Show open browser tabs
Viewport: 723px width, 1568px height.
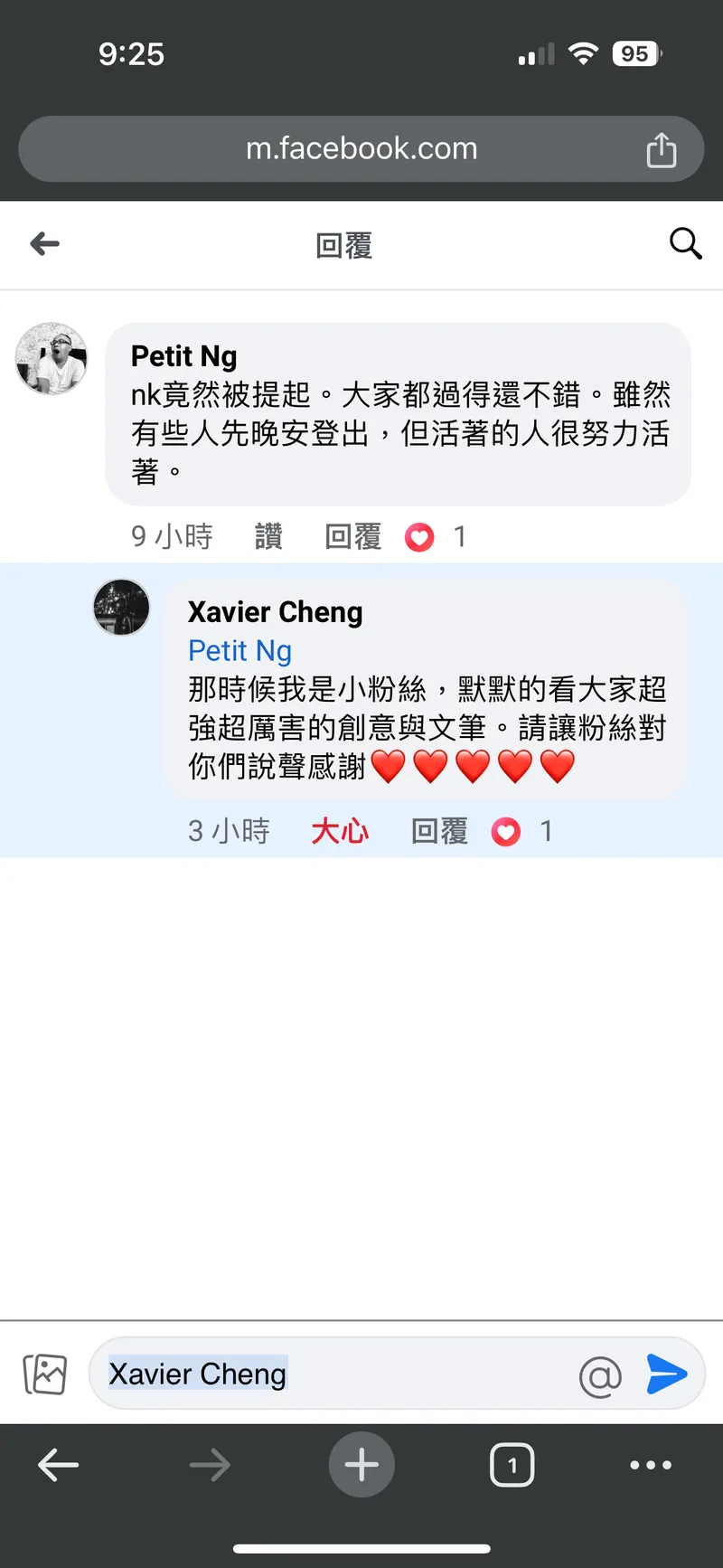click(512, 1465)
